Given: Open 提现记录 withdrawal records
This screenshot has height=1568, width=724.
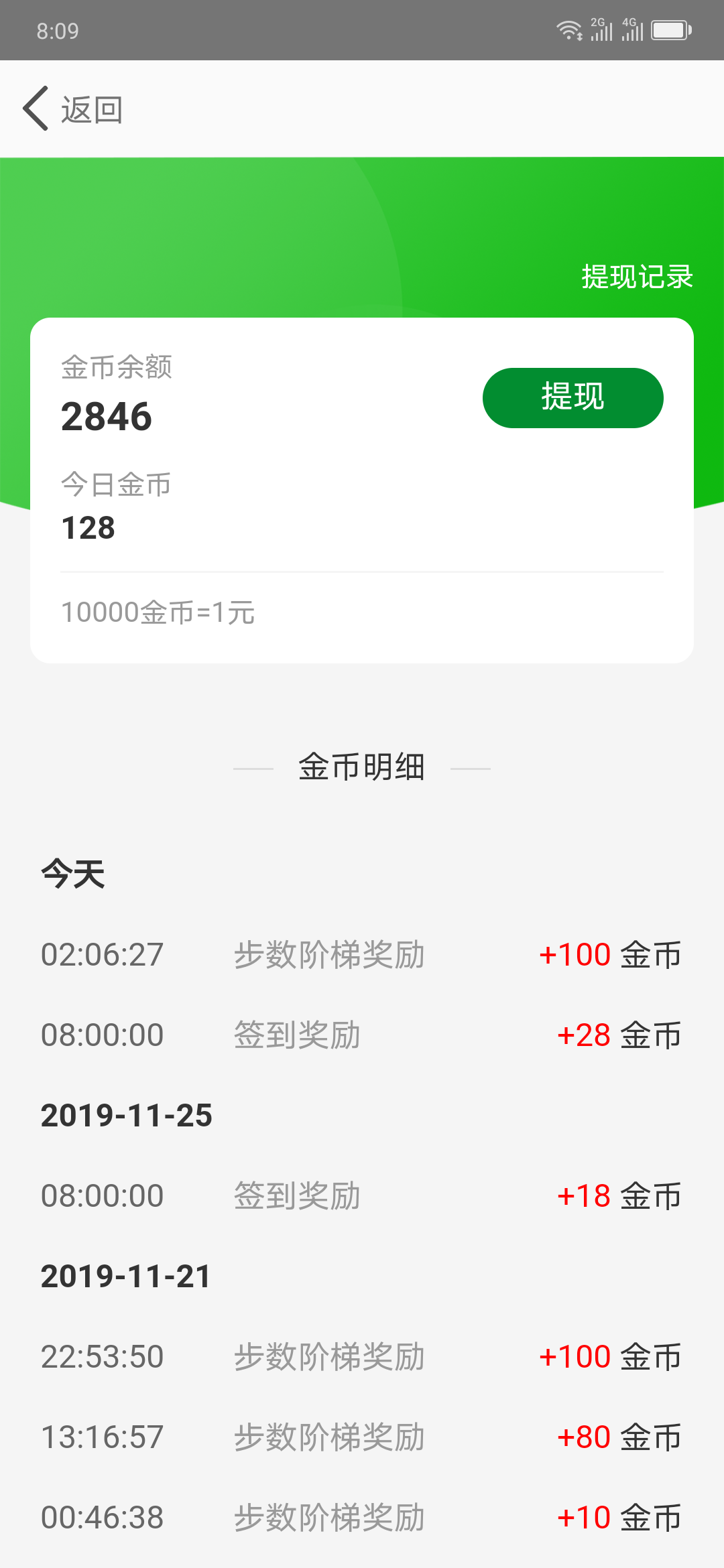Looking at the screenshot, I should coord(636,276).
